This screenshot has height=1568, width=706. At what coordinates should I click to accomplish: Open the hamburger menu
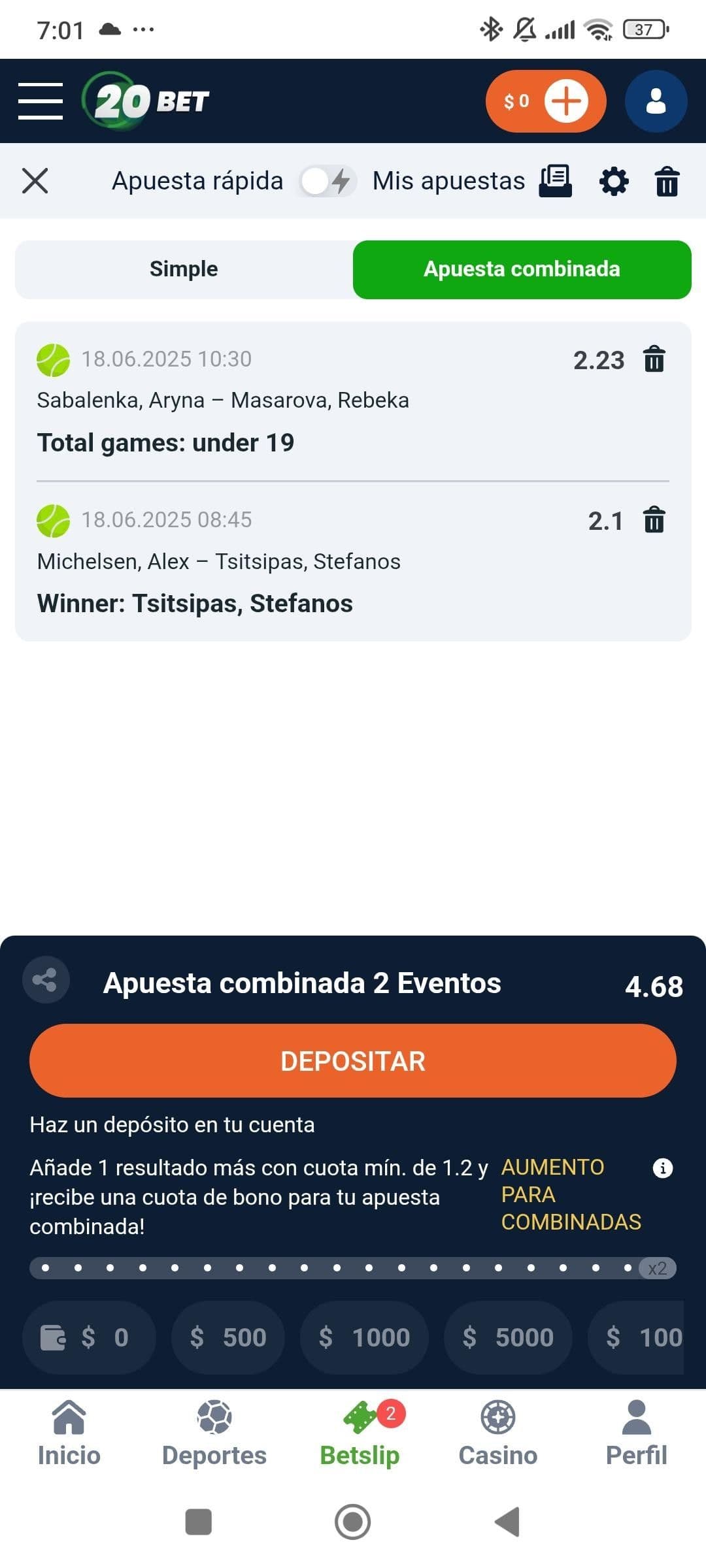click(41, 101)
